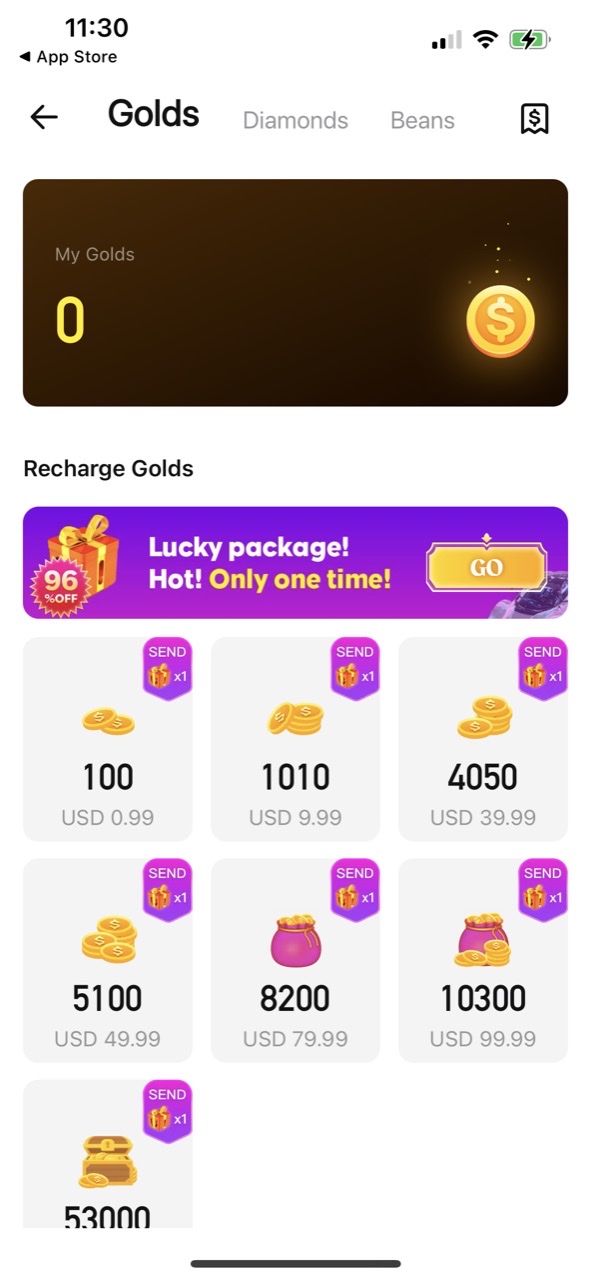Select the 1010 golds pack for USD 9.99
591x1280 pixels.
click(295, 739)
